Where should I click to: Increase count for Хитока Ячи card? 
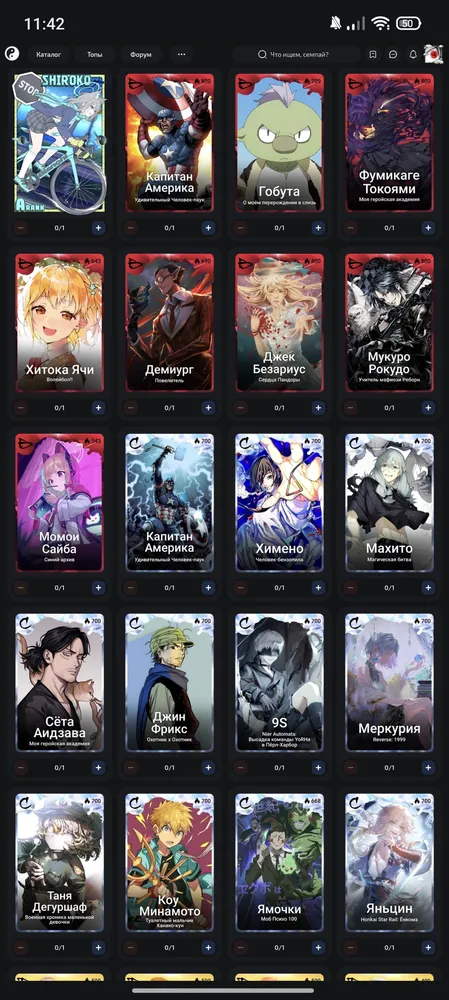98,408
